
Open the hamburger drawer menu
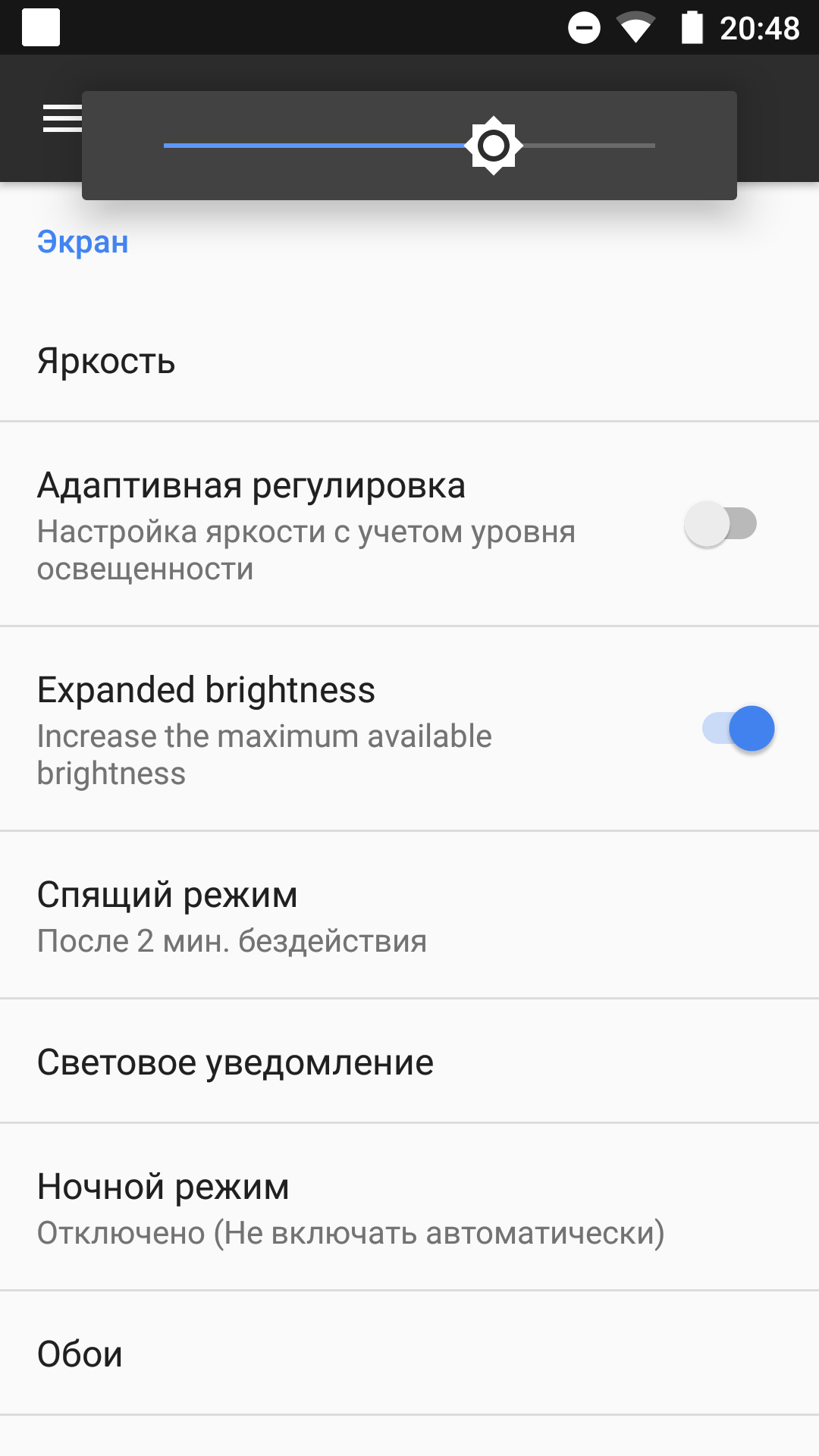(x=61, y=118)
